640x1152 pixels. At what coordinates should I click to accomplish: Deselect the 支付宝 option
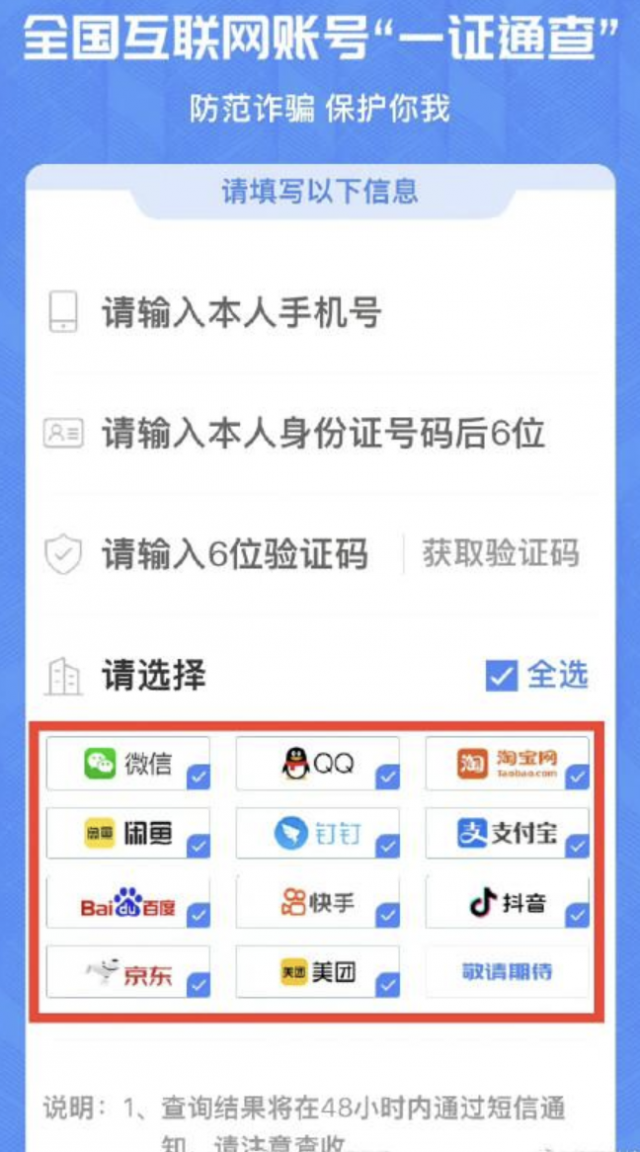pos(507,833)
